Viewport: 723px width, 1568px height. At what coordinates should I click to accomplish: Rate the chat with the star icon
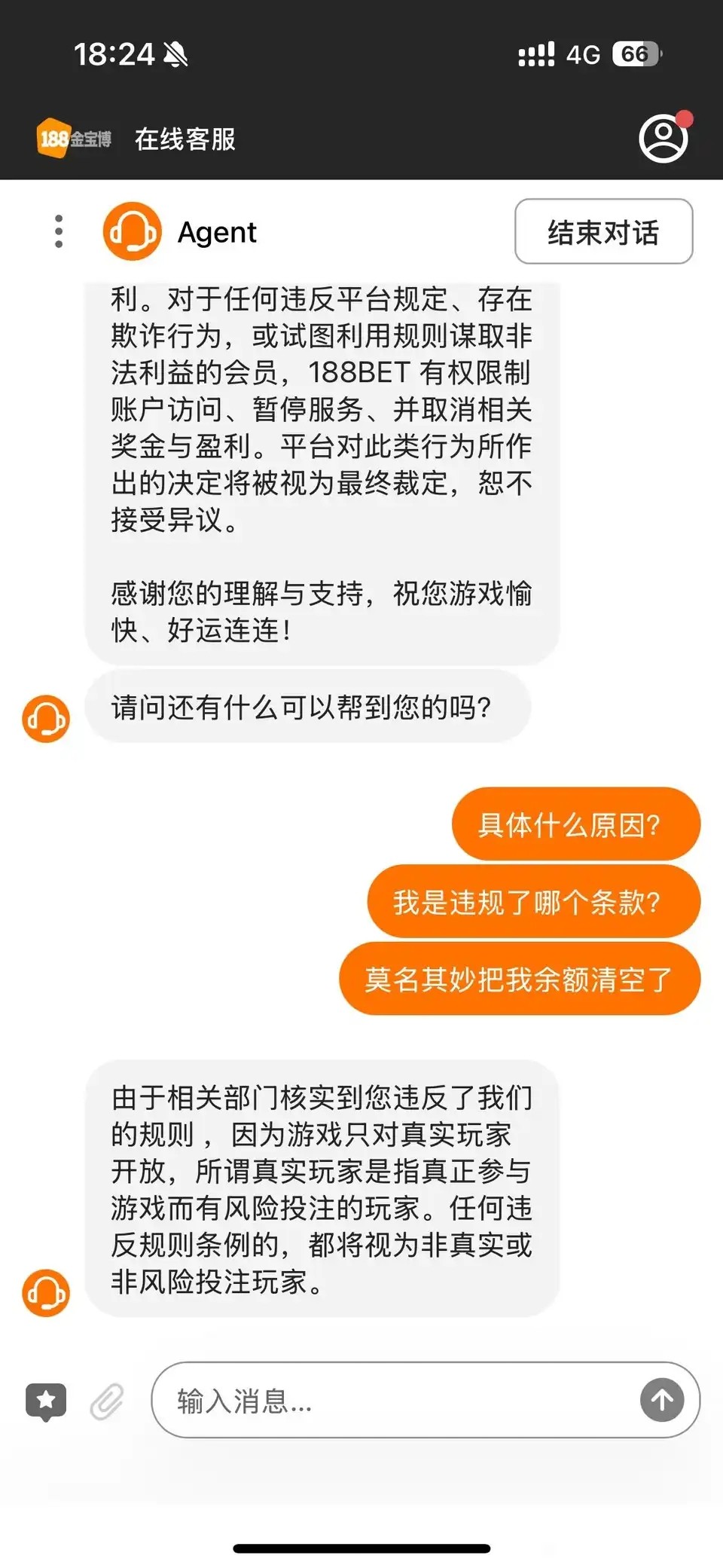tap(46, 1401)
